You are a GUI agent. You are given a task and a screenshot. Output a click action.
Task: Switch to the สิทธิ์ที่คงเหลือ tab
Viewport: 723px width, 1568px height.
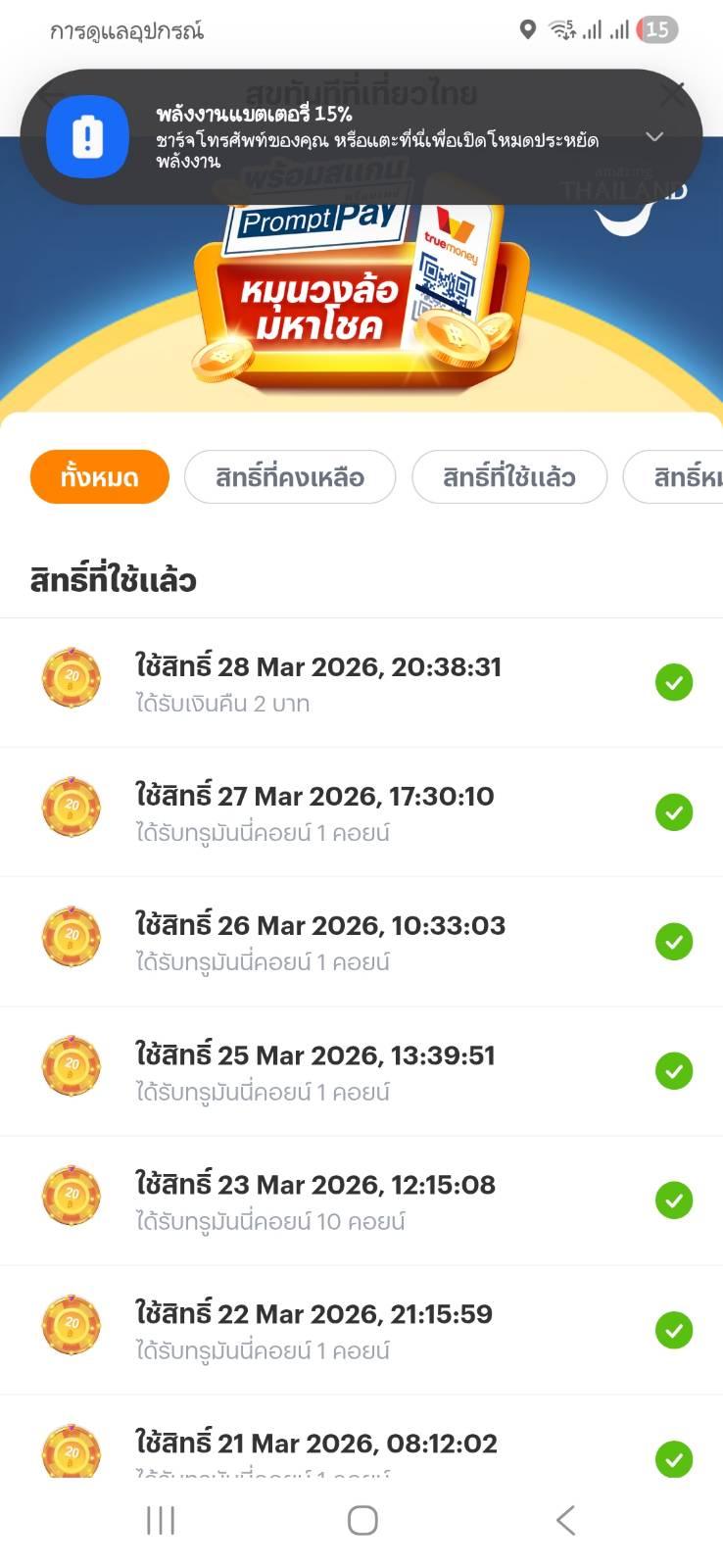(290, 477)
